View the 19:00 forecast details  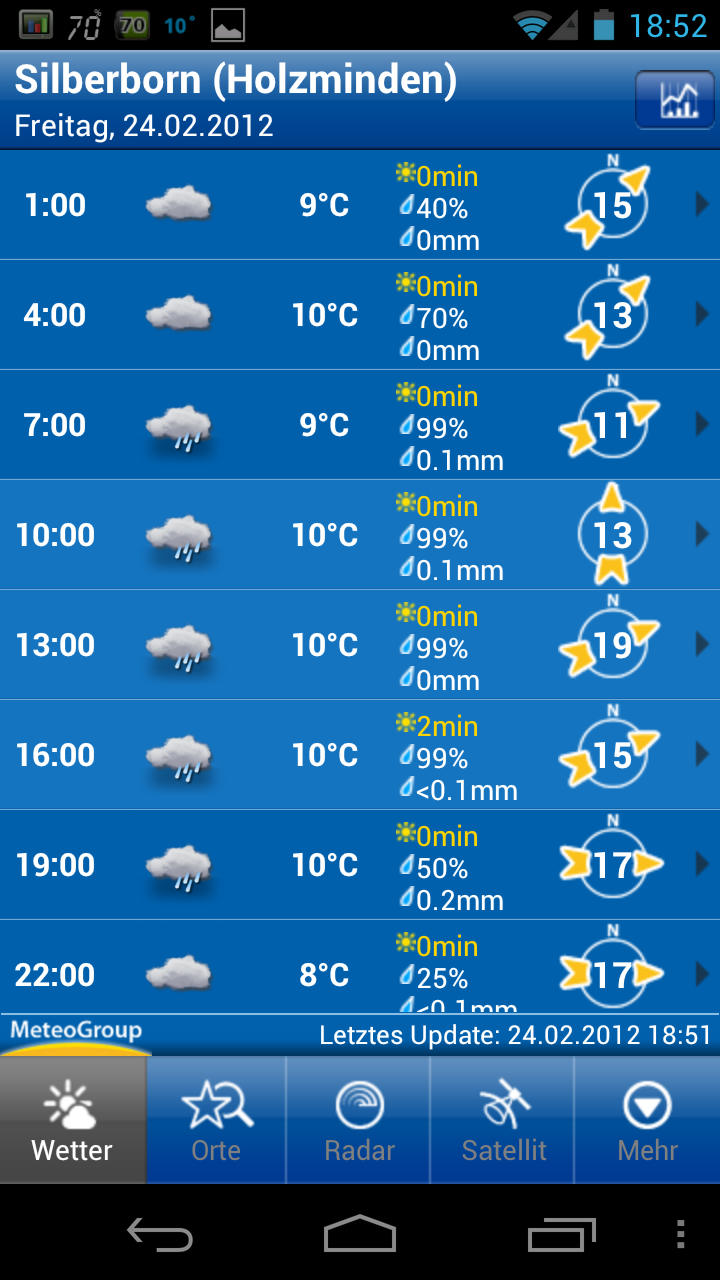pos(360,865)
